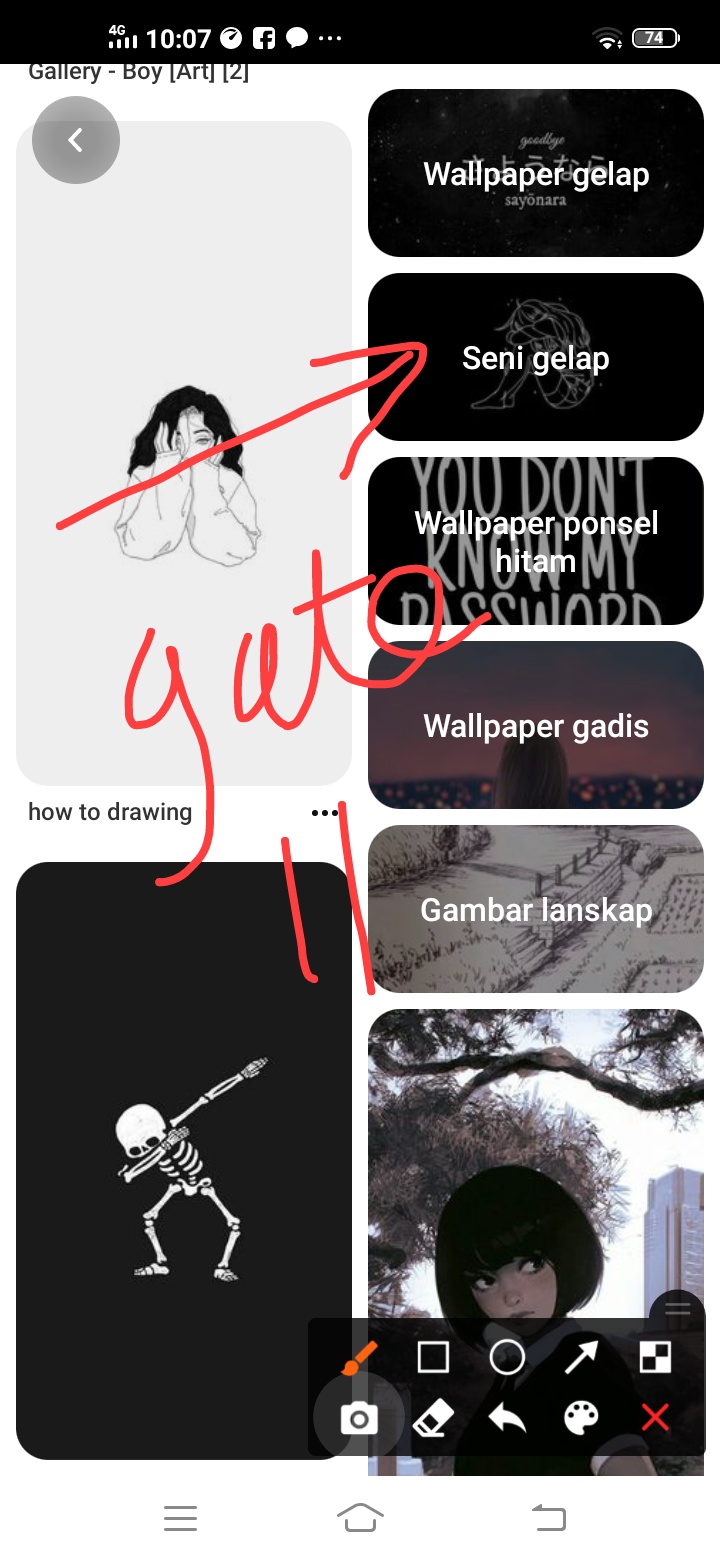The width and height of the screenshot is (720, 1560).
Task: Select the mosaic blur tool
Action: [x=655, y=1357]
